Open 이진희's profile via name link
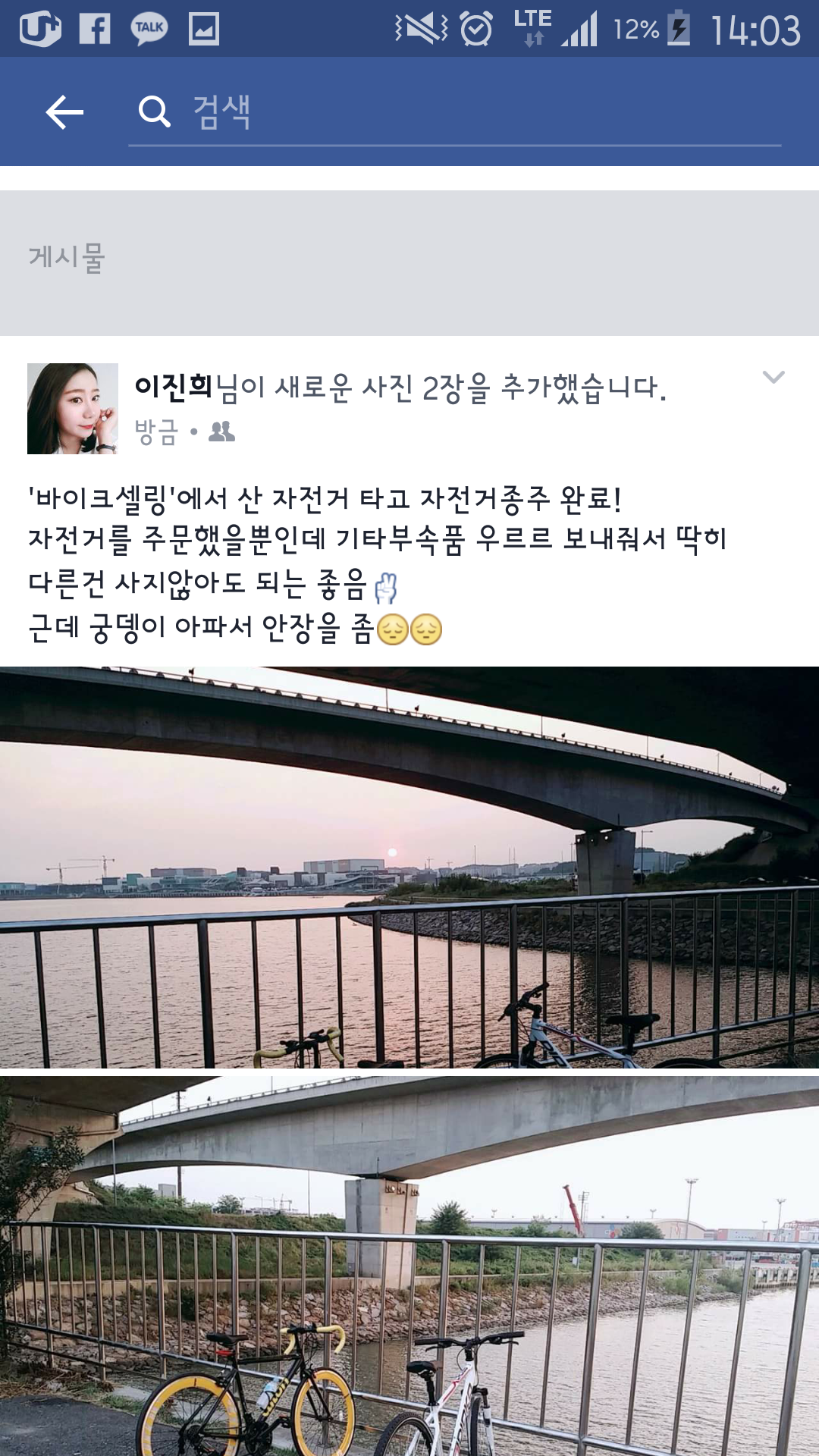 [x=173, y=387]
